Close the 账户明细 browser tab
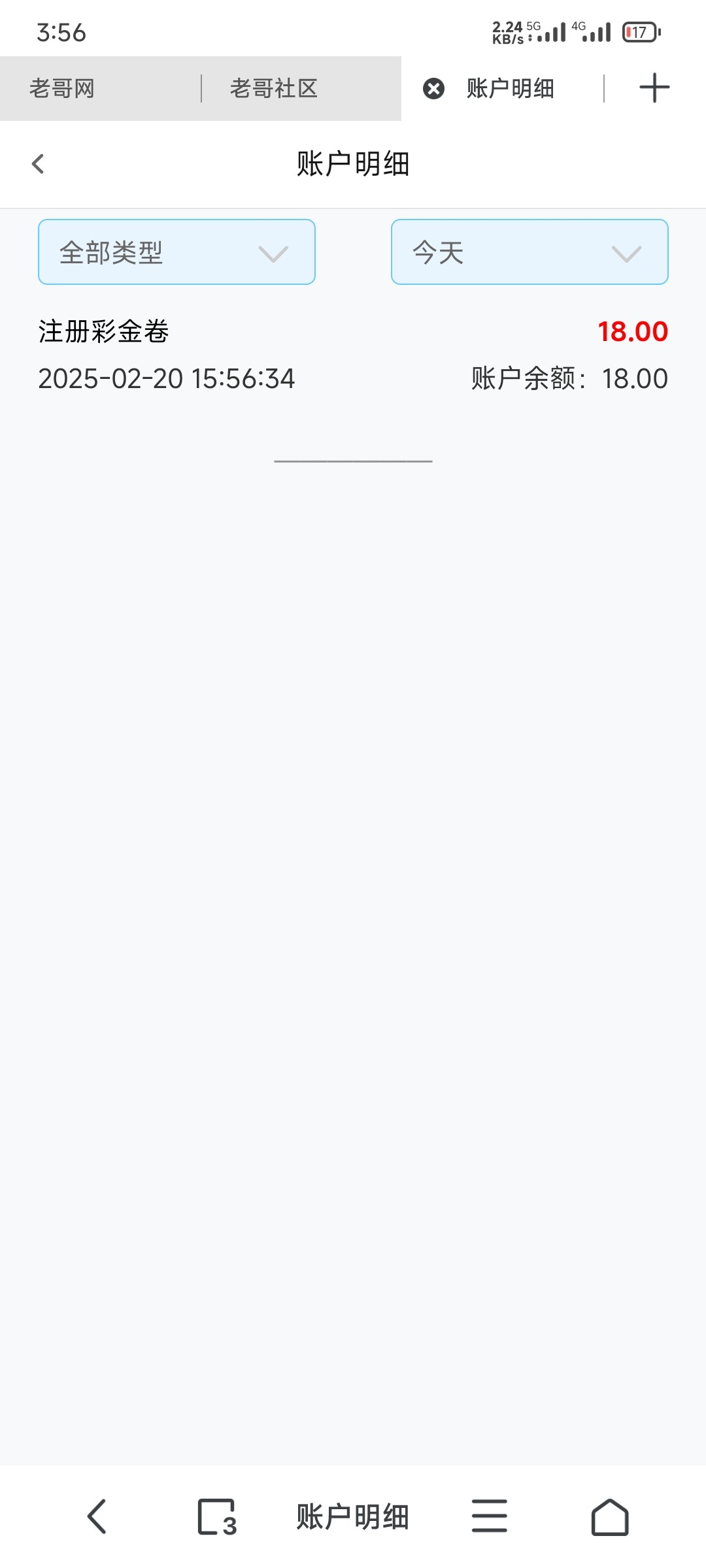706x1568 pixels. tap(433, 88)
